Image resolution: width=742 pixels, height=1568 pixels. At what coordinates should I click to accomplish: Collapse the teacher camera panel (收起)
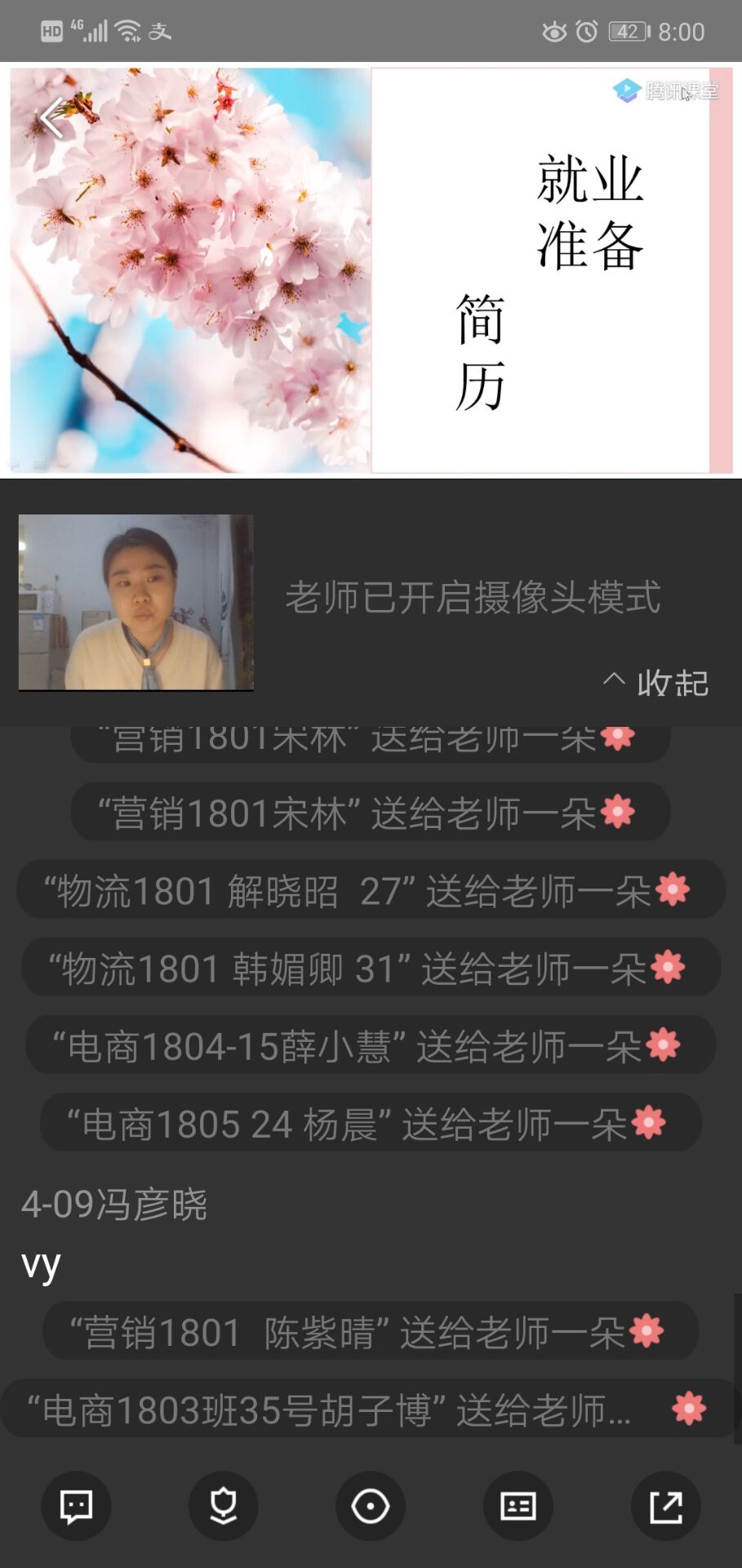click(656, 683)
